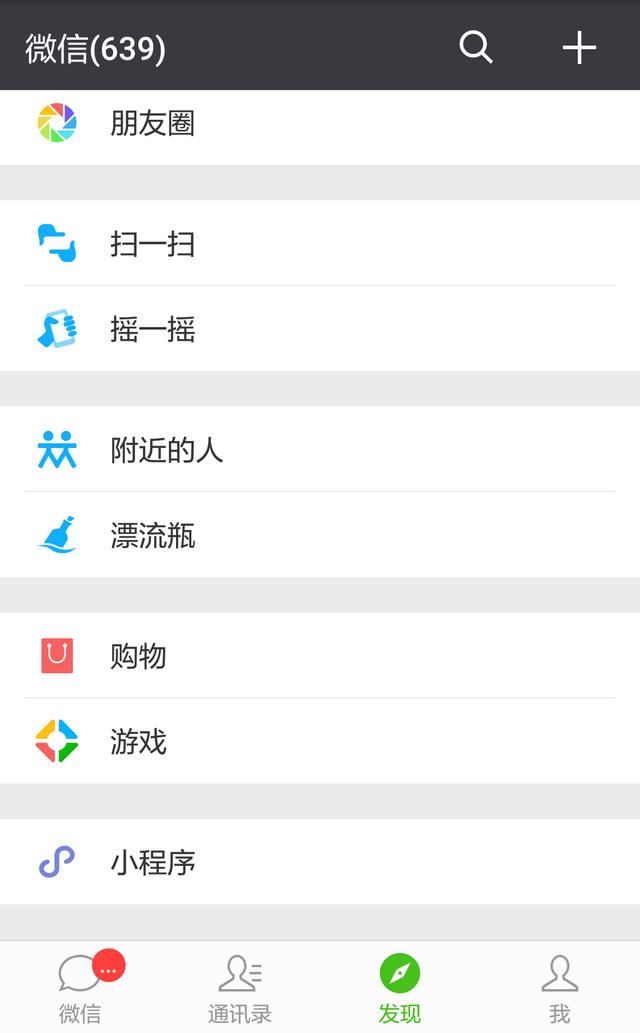Viewport: 640px width, 1033px height.
Task: Open 漂流瓶 drift bottle
Action: pyautogui.click(x=320, y=535)
